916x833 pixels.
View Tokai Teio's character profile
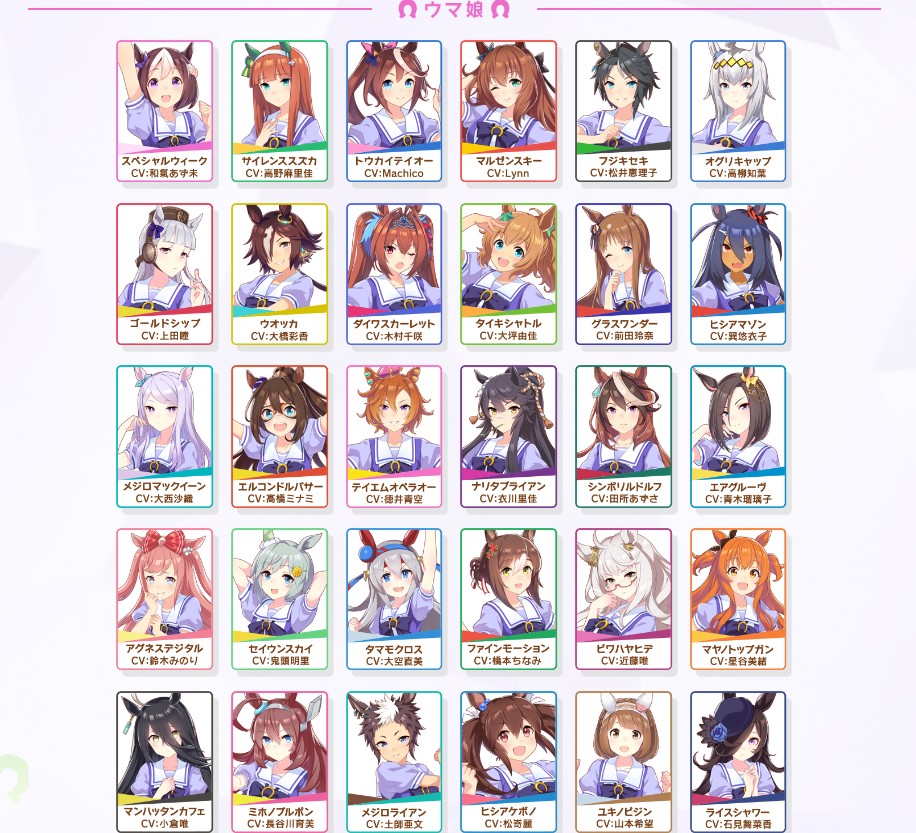pos(394,110)
